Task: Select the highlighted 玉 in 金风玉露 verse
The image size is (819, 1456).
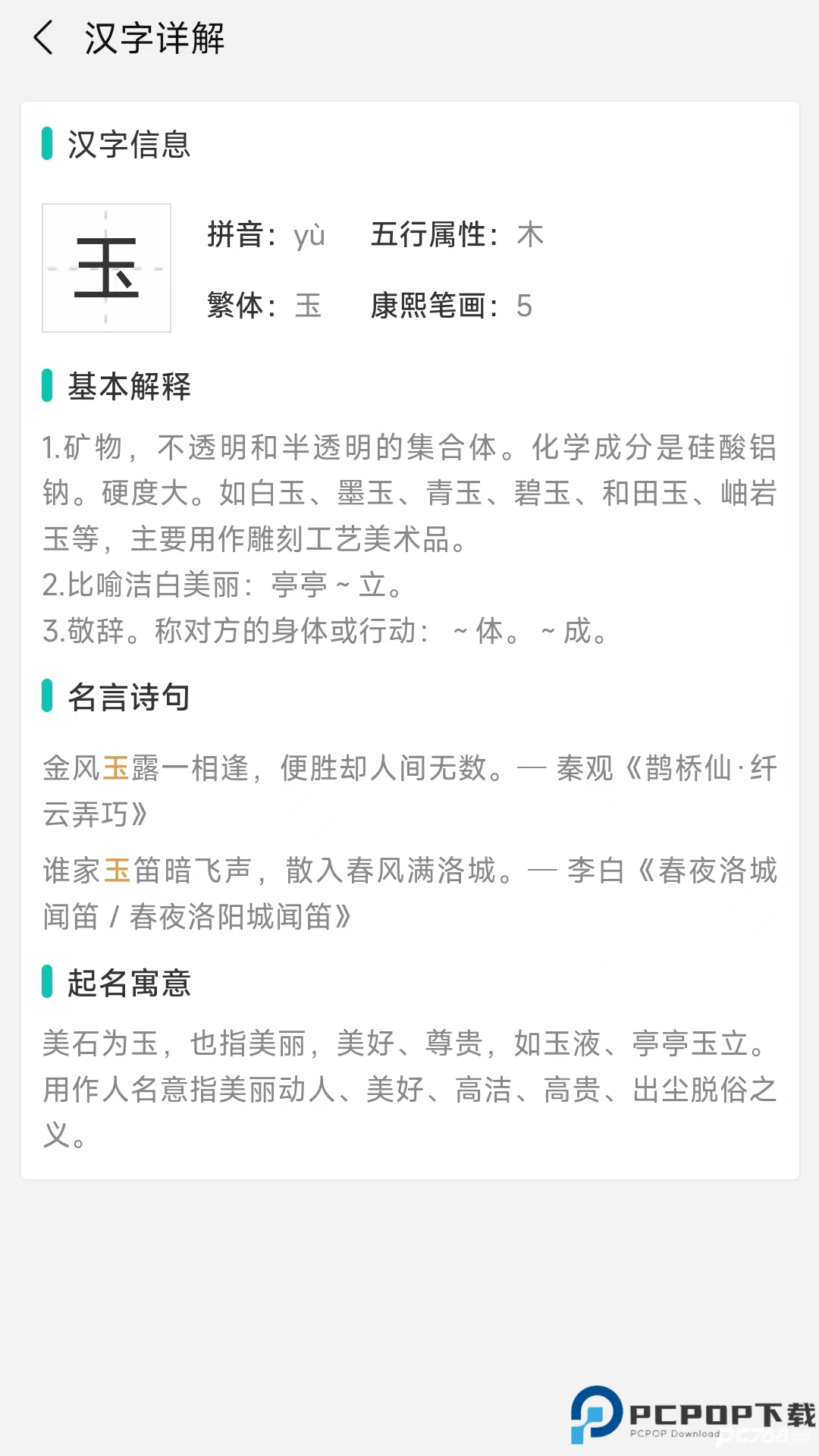Action: coord(112,769)
